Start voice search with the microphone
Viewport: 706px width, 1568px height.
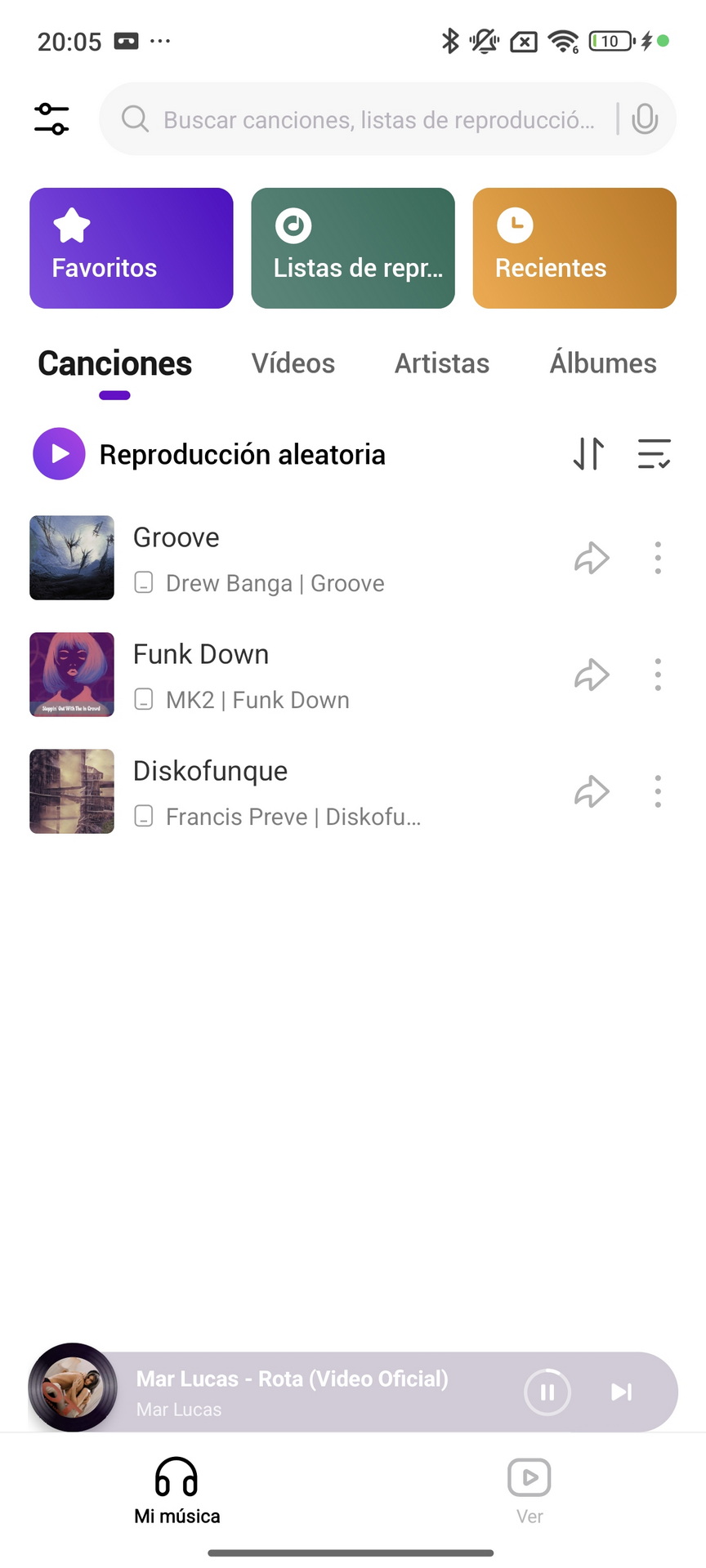click(645, 119)
